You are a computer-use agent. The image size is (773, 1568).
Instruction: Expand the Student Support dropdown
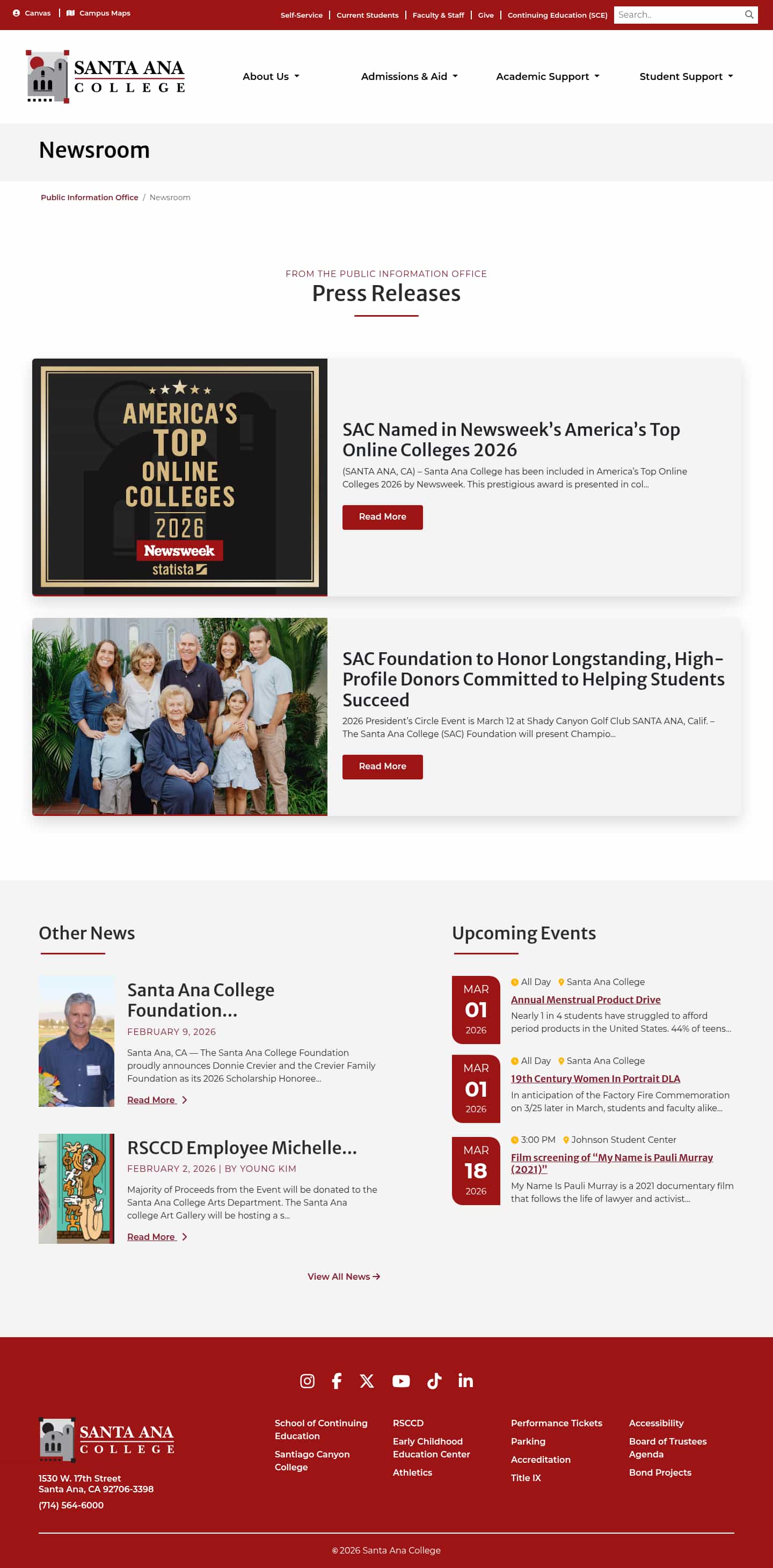pyautogui.click(x=686, y=77)
